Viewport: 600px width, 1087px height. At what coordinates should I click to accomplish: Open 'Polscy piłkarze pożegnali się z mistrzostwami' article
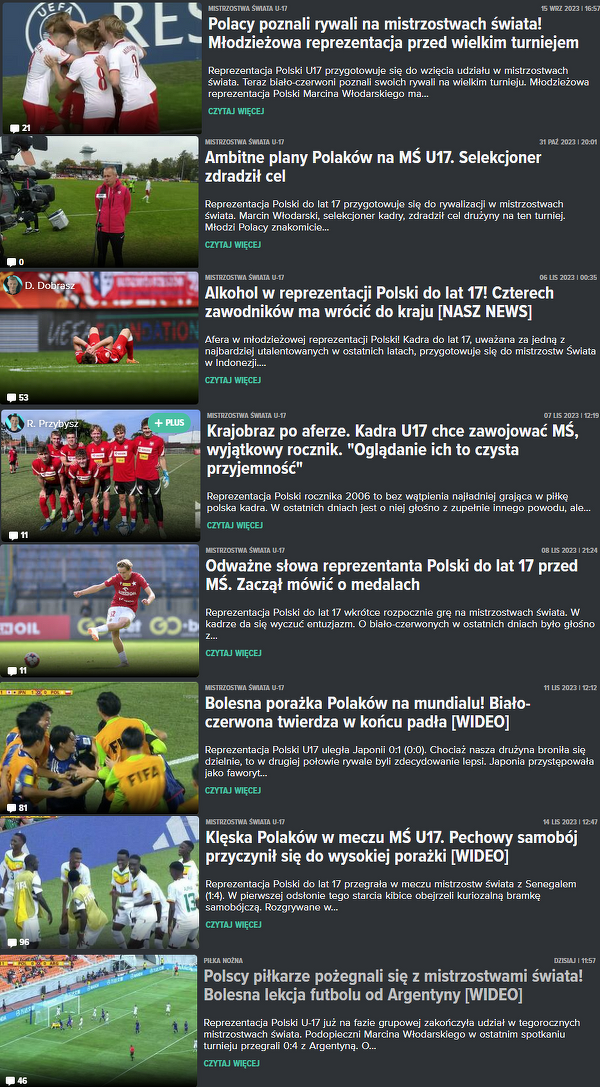pos(394,985)
